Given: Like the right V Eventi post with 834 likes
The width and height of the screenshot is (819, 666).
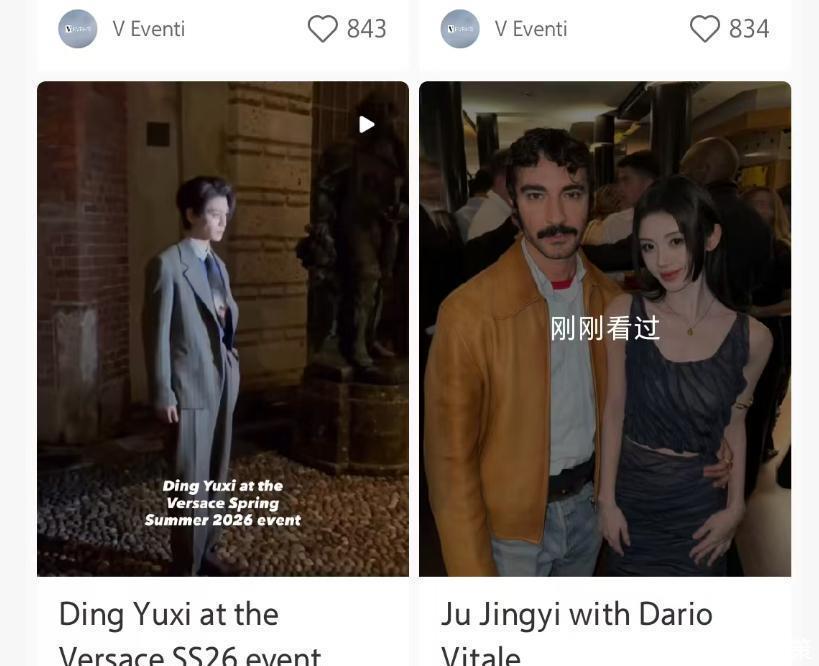Looking at the screenshot, I should pyautogui.click(x=704, y=29).
